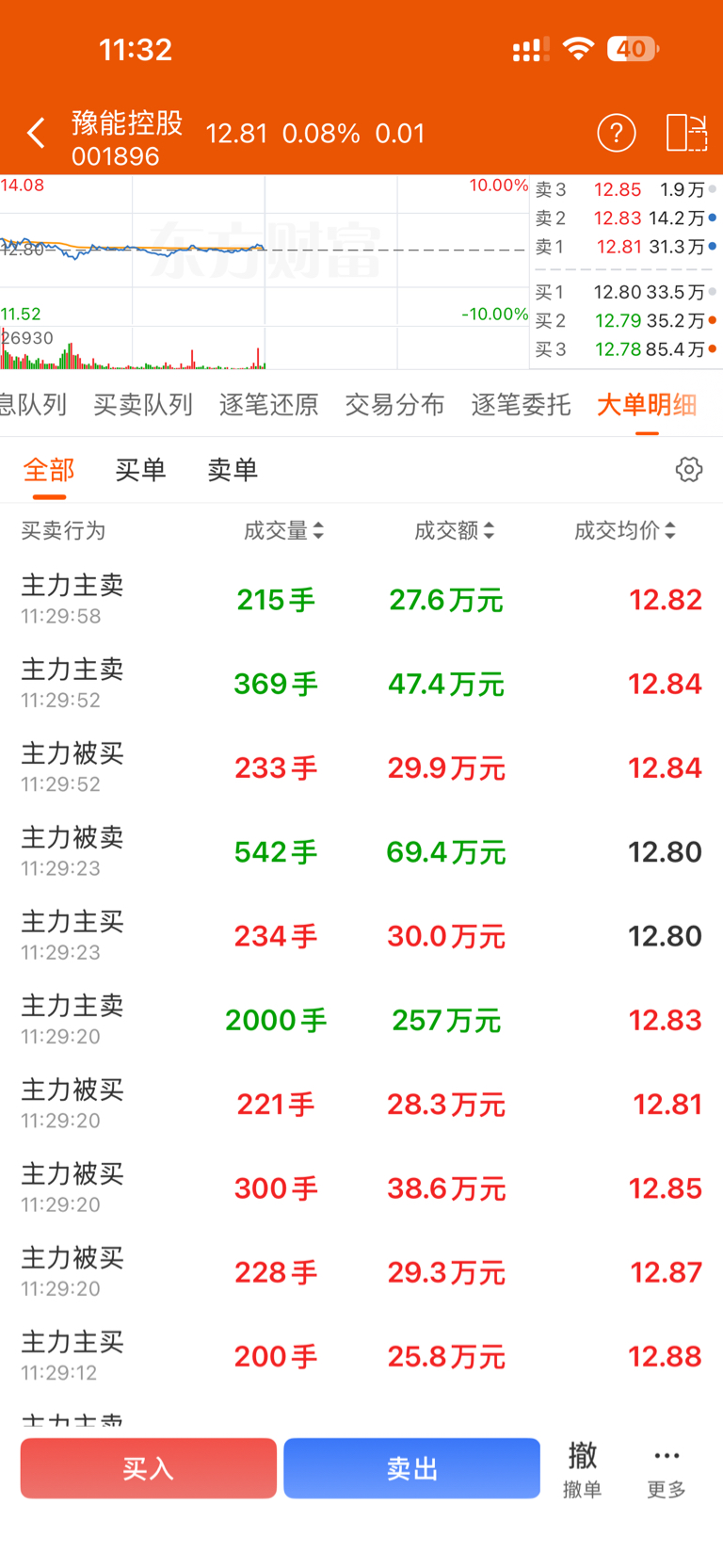Filter by 买单 orders
This screenshot has height=1568, width=723.
pyautogui.click(x=140, y=469)
